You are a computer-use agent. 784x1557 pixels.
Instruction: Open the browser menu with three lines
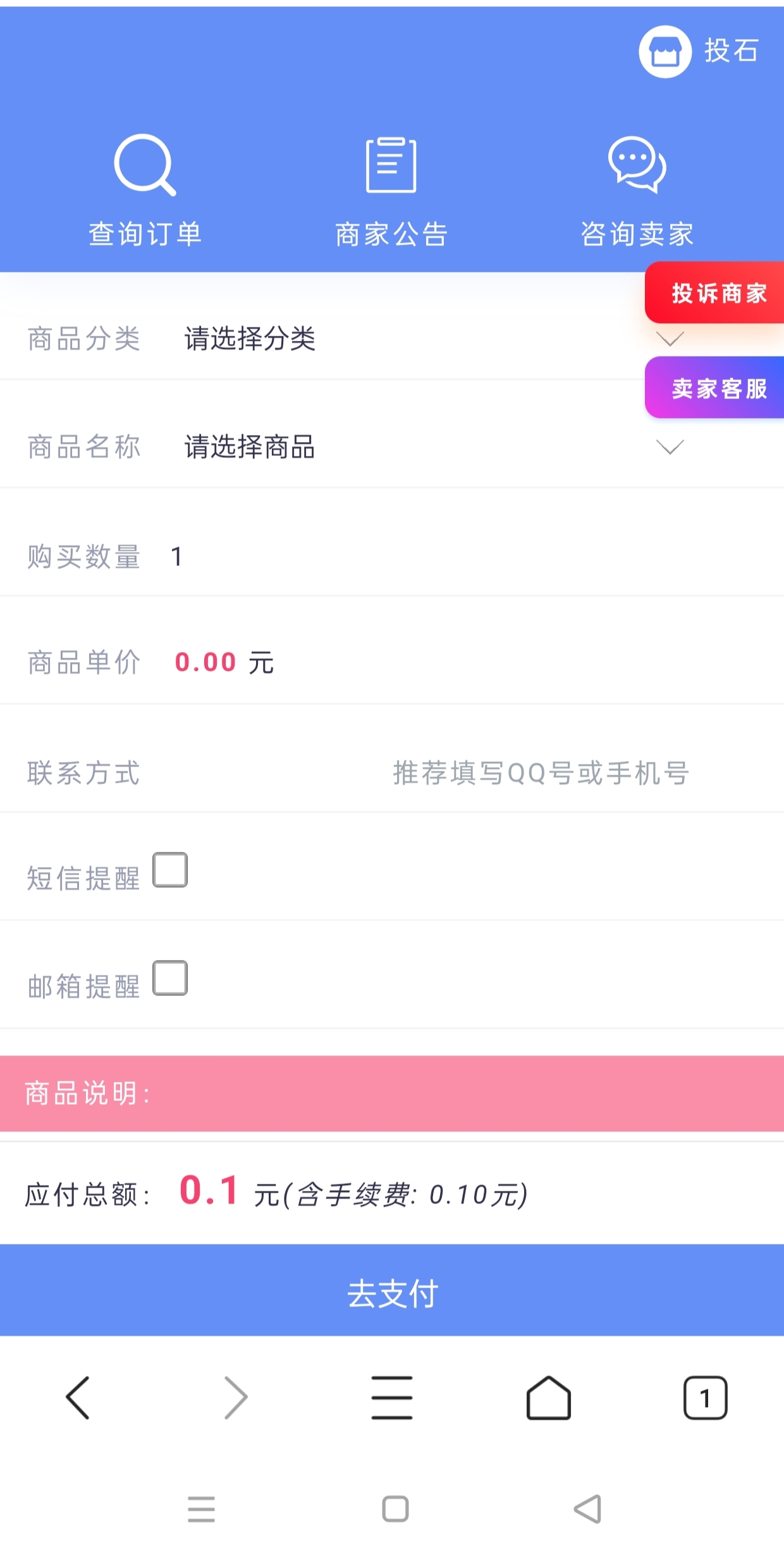pyautogui.click(x=392, y=1398)
